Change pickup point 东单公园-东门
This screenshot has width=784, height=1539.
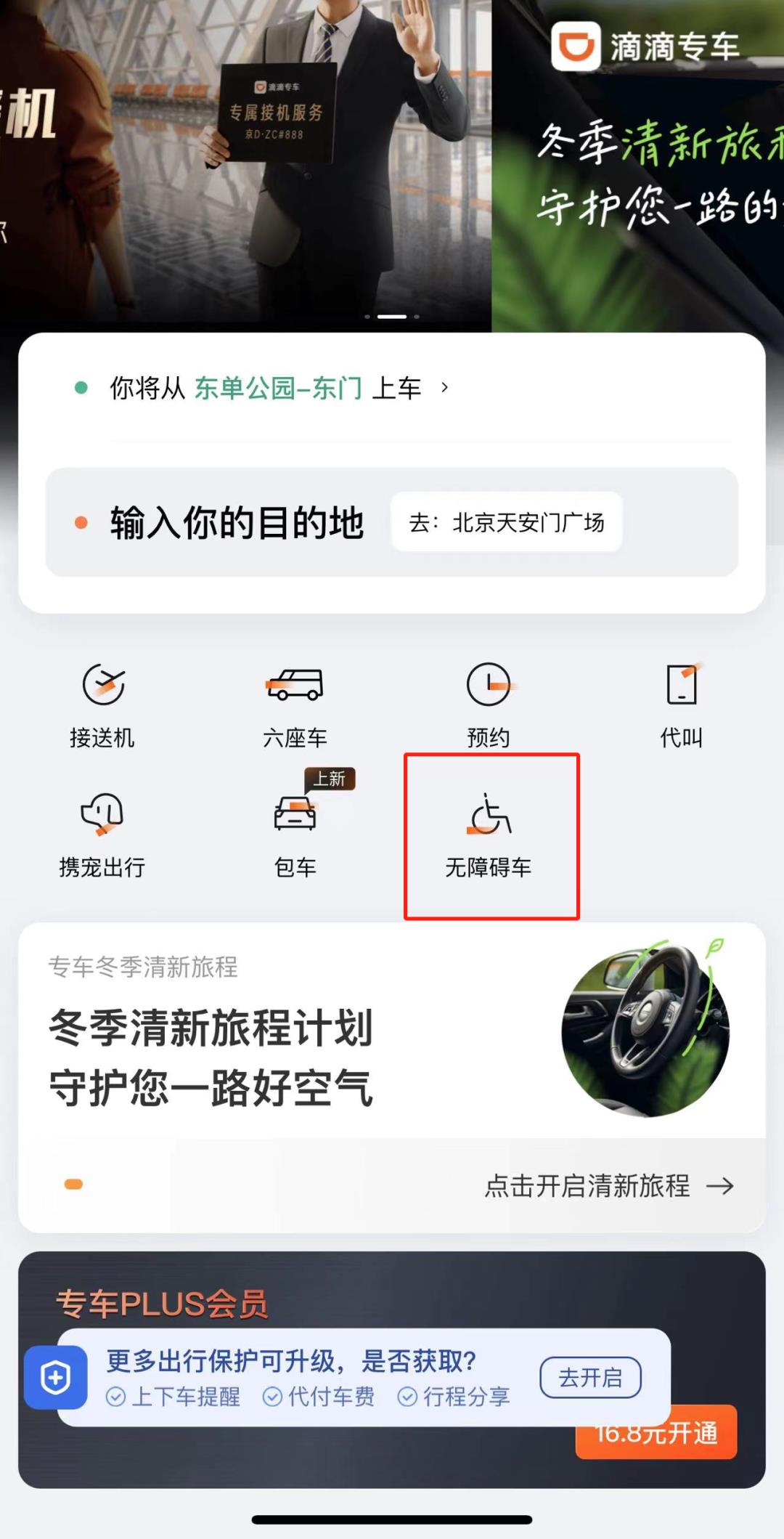[x=279, y=388]
